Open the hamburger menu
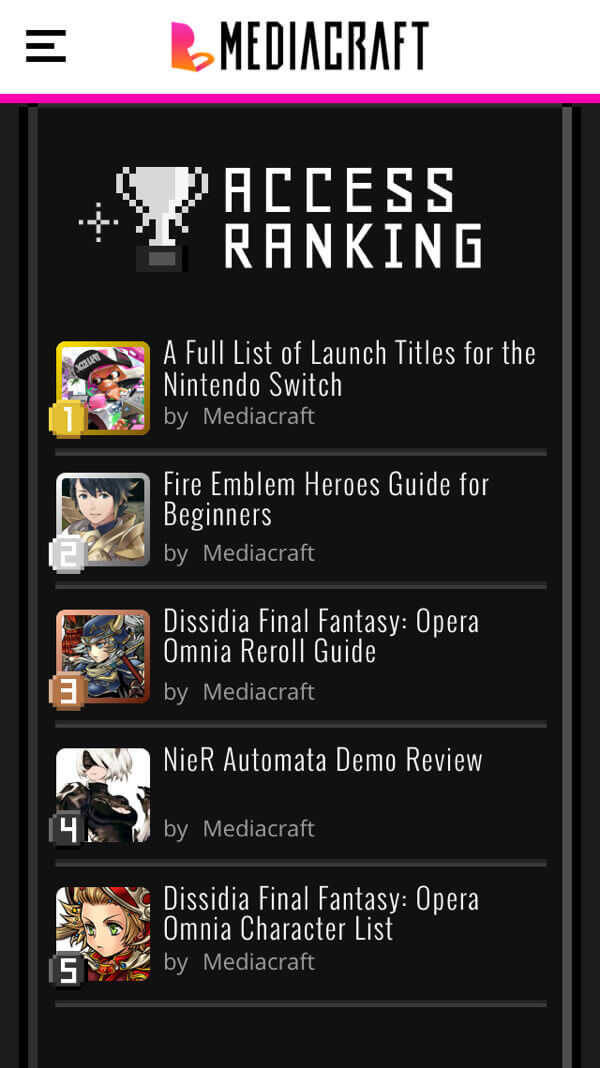 point(46,46)
